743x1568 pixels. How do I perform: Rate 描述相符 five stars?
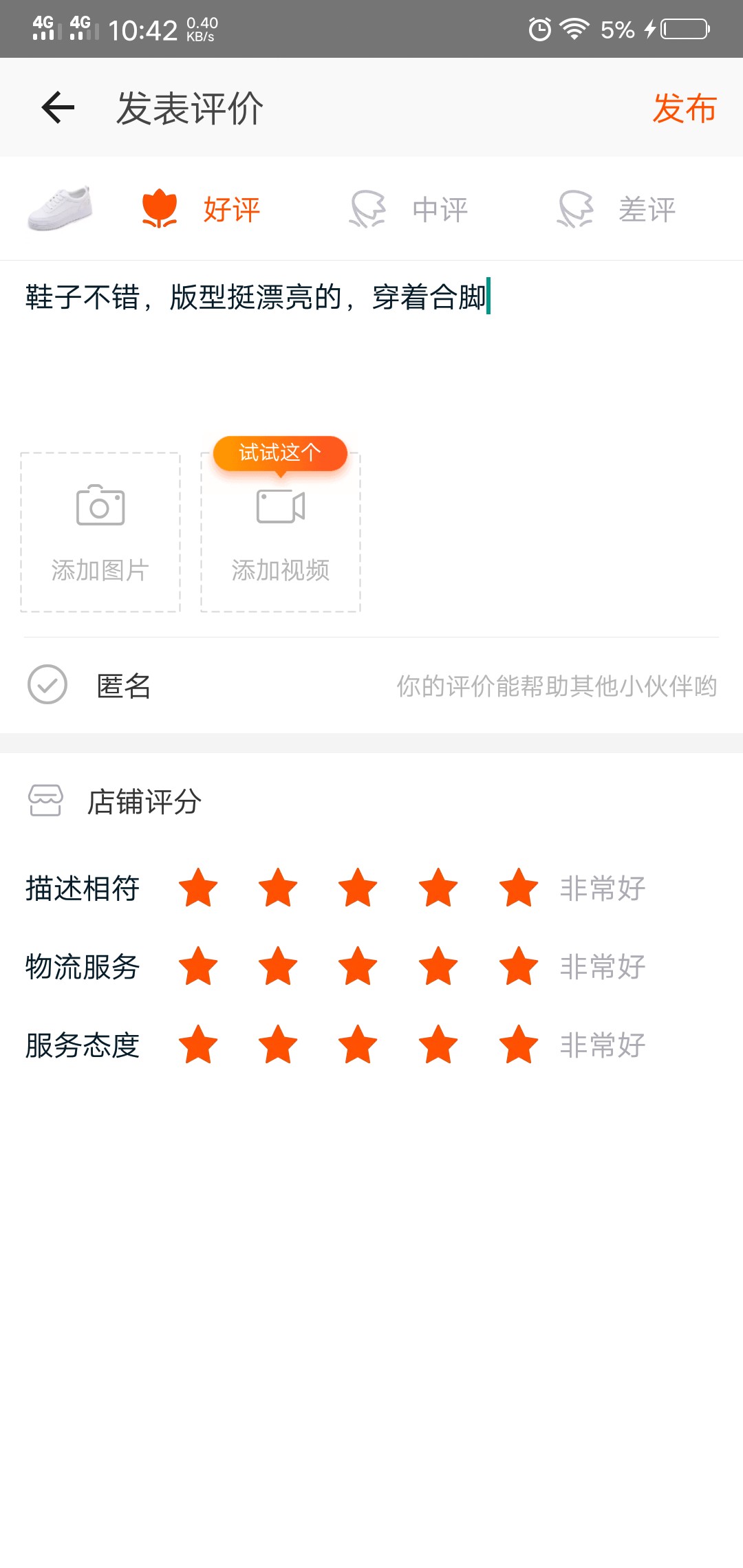[x=519, y=888]
